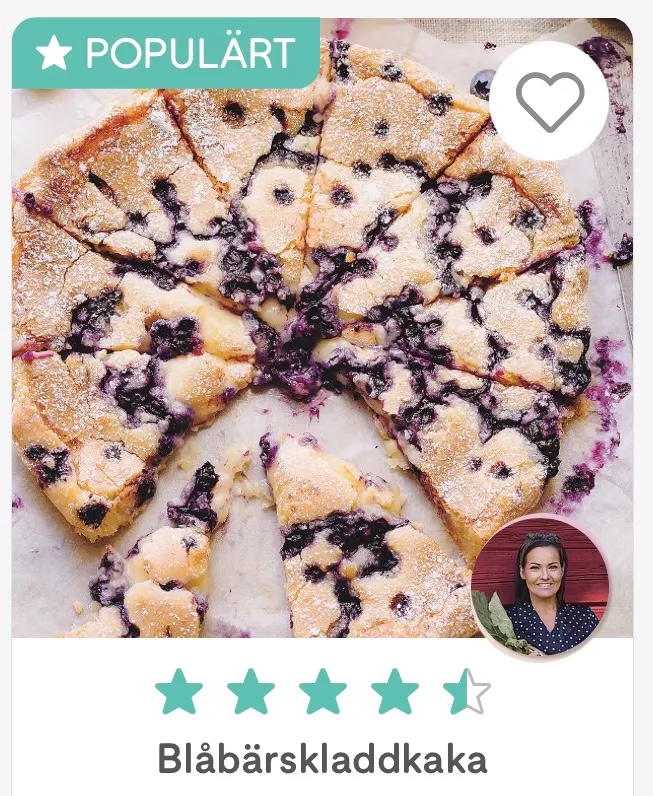Save Blåbärskladdkaka with the heart icon
653x796 pixels.
(x=549, y=100)
